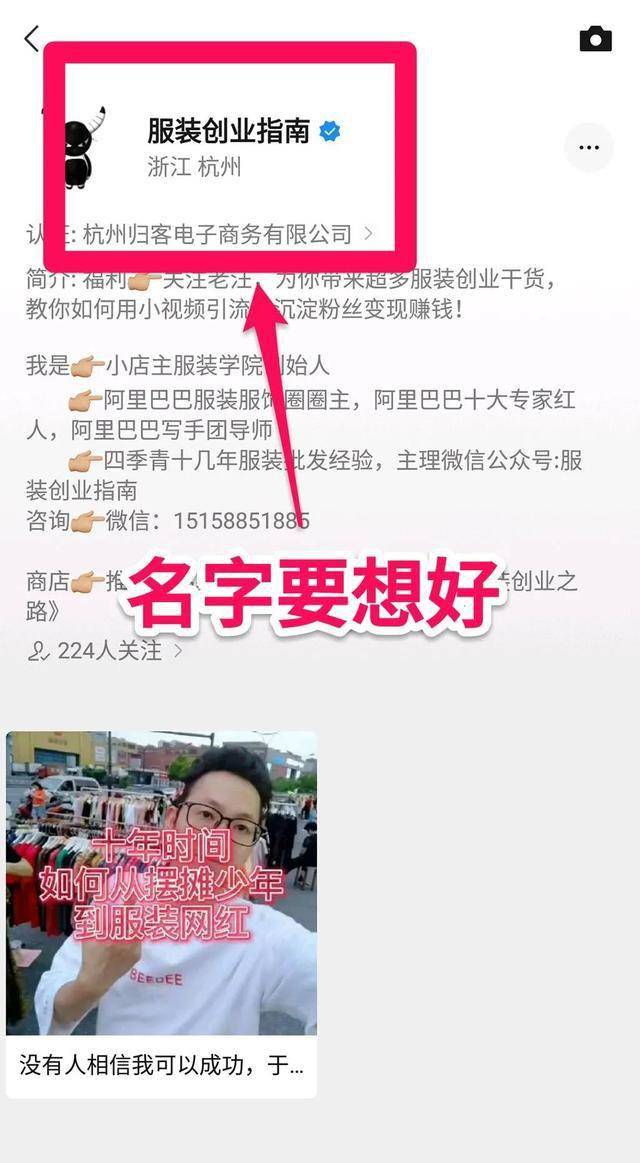Go back using the top-left arrow
Screen dimensions: 640x1163
32,39
